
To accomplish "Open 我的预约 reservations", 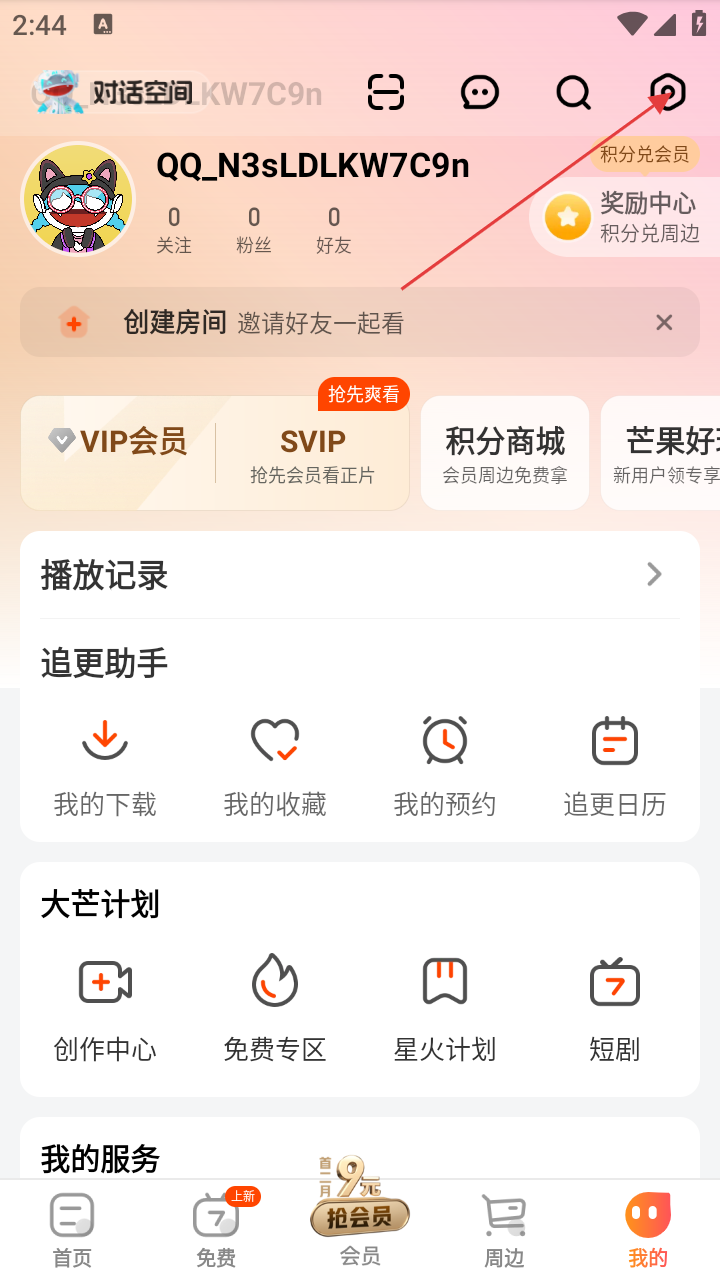I will pyautogui.click(x=445, y=766).
